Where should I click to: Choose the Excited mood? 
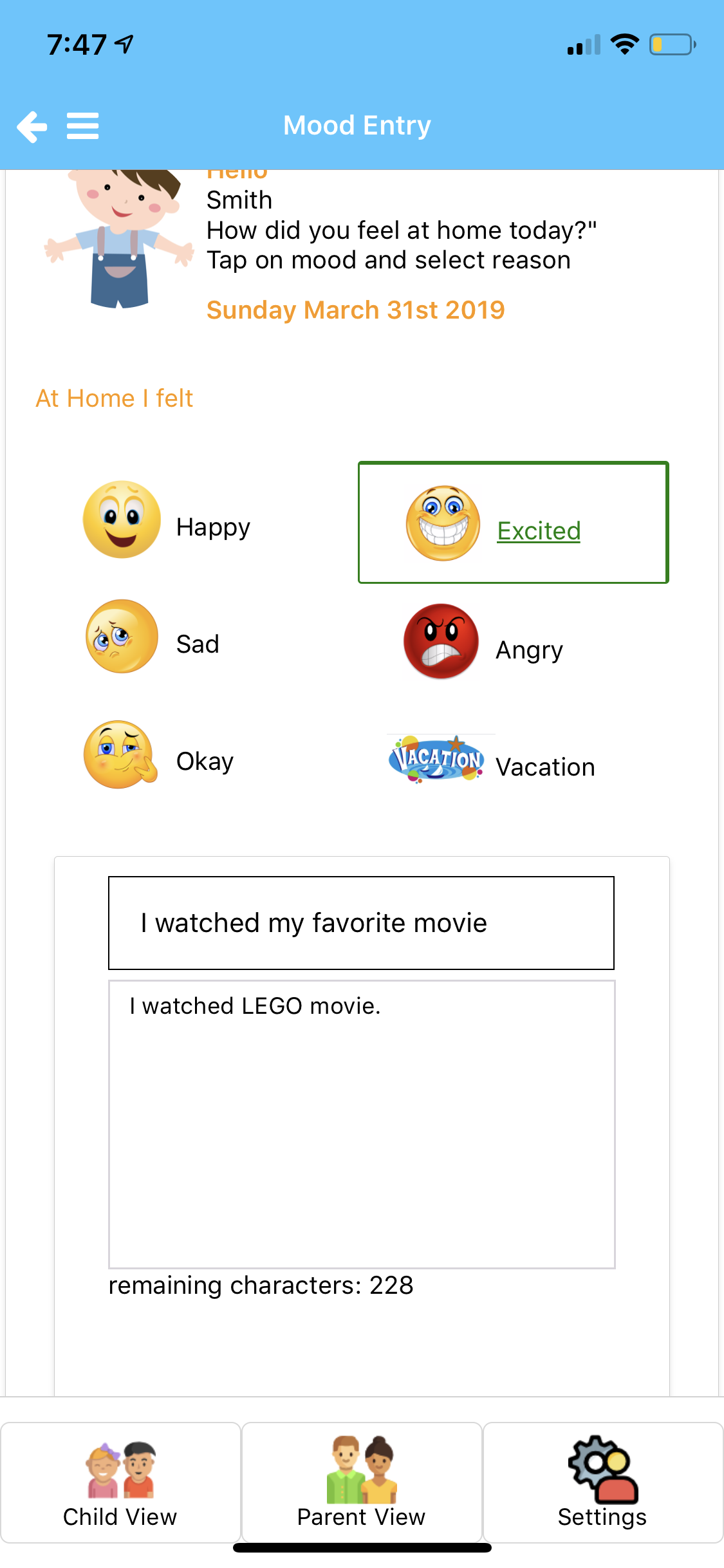pyautogui.click(x=513, y=523)
